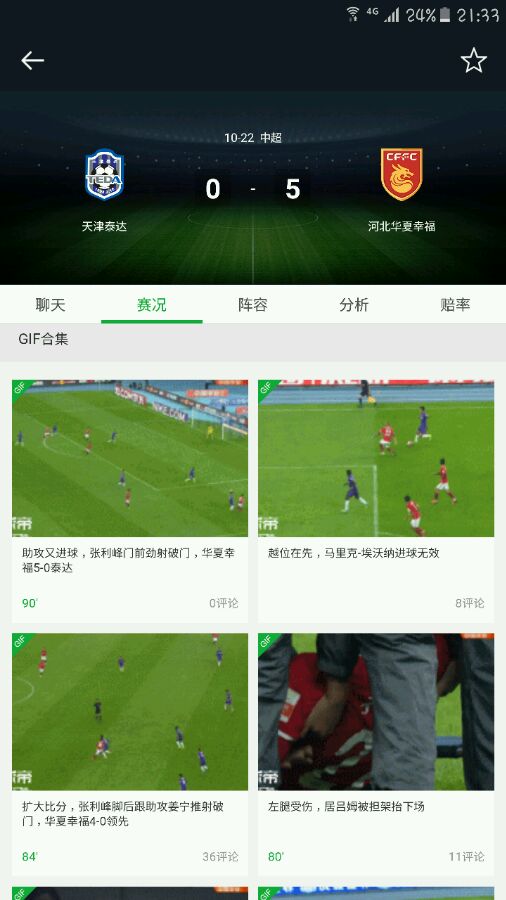The height and width of the screenshot is (900, 506).
Task: View the 马里克-埃沃纳 offside GIF card
Action: click(x=376, y=501)
